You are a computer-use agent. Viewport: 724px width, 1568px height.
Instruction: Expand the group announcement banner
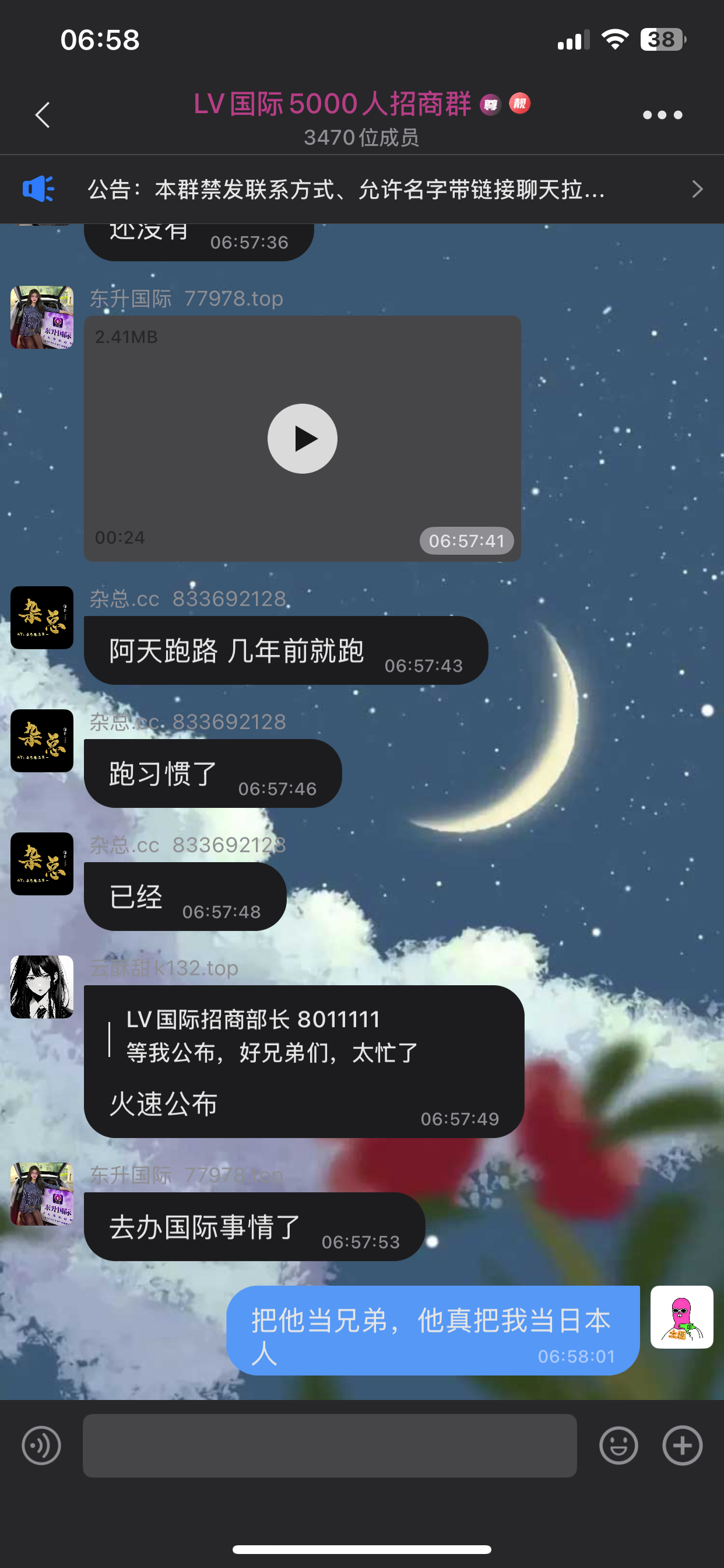[x=362, y=190]
